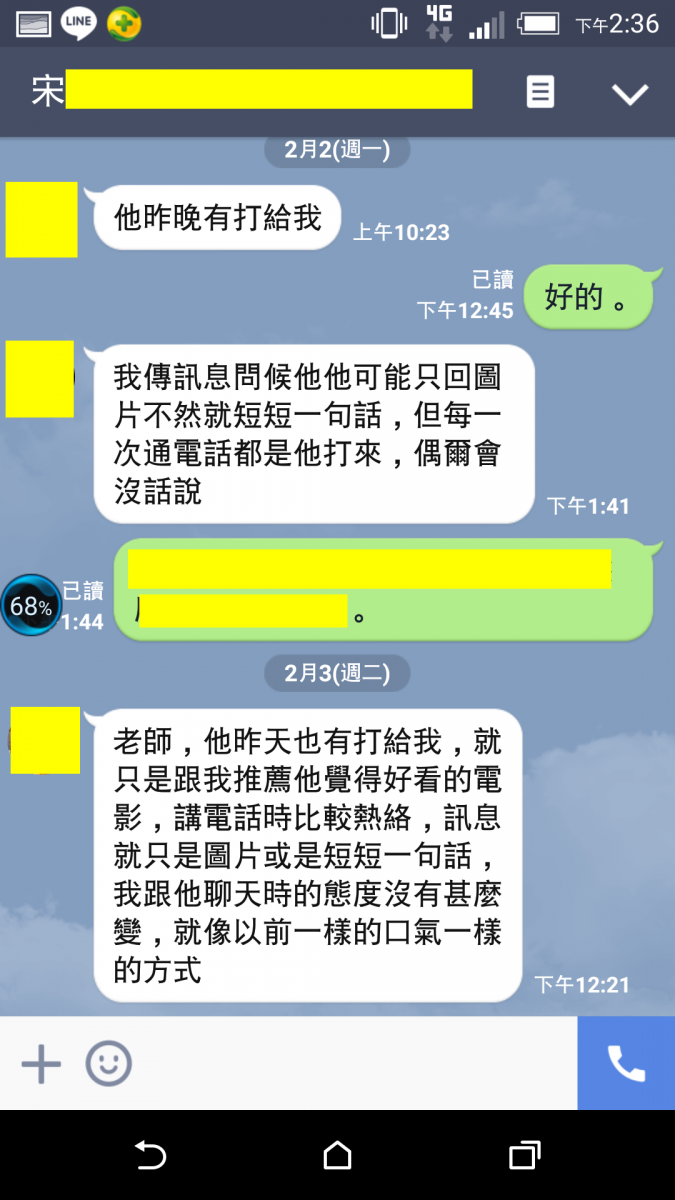Expand the chat options dropdown arrow
675x1200 pixels.
coord(630,94)
